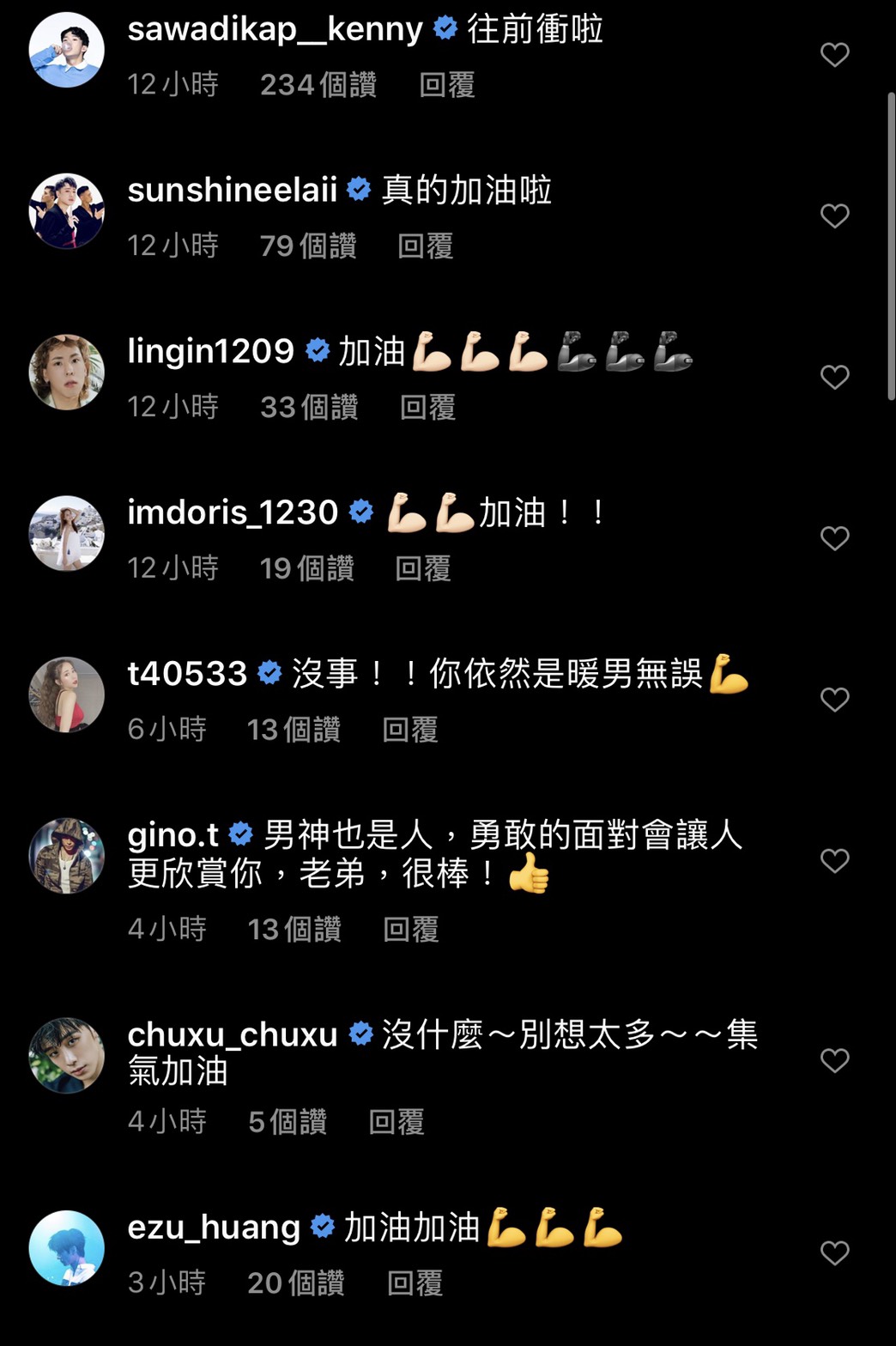Like sawadikap__kenny's comment
Image resolution: width=896 pixels, height=1346 pixels.
pyautogui.click(x=834, y=55)
